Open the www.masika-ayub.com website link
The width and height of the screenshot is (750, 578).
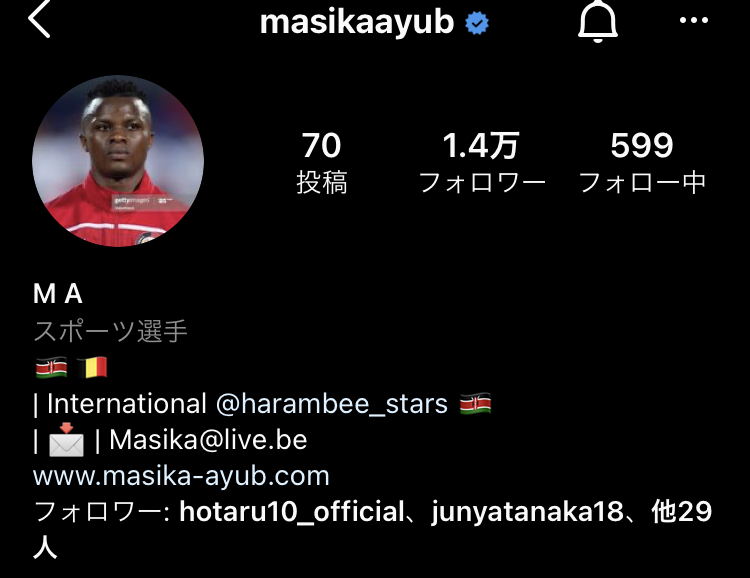pyautogui.click(x=181, y=474)
